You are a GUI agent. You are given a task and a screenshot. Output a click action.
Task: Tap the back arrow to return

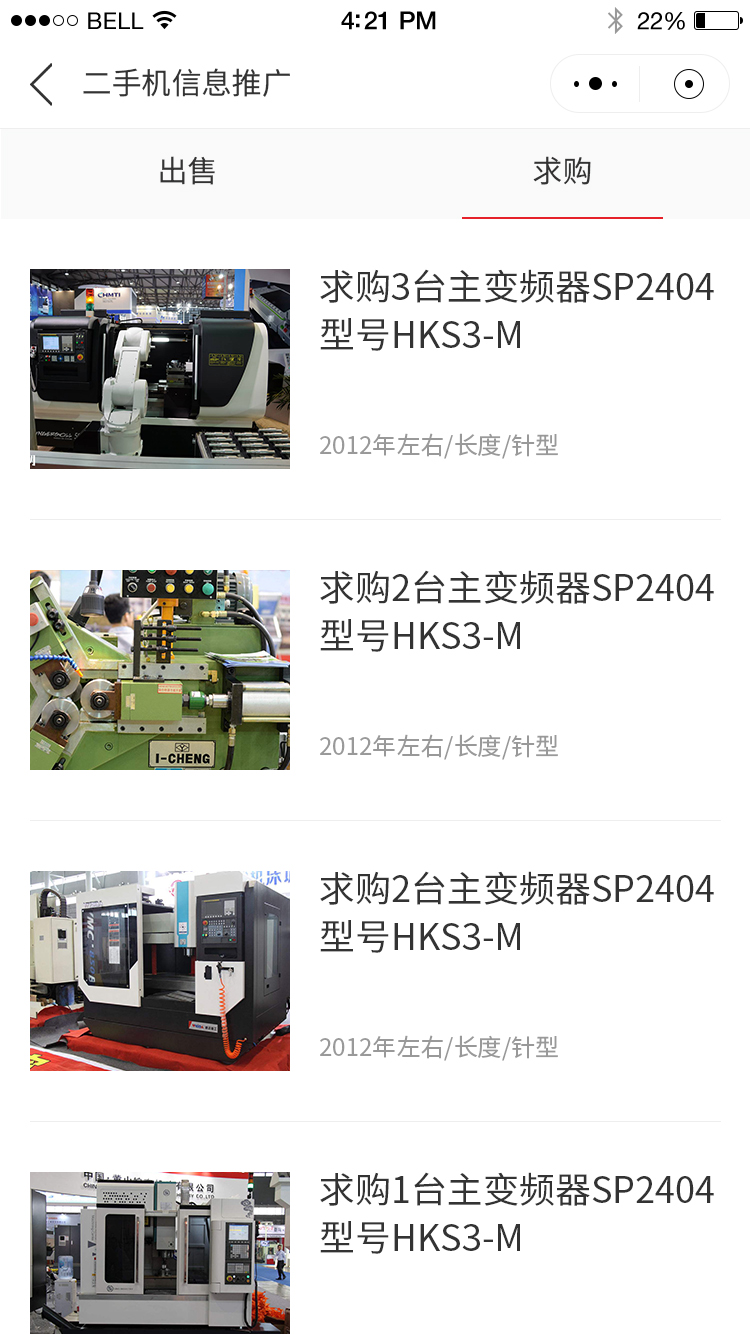tap(40, 84)
